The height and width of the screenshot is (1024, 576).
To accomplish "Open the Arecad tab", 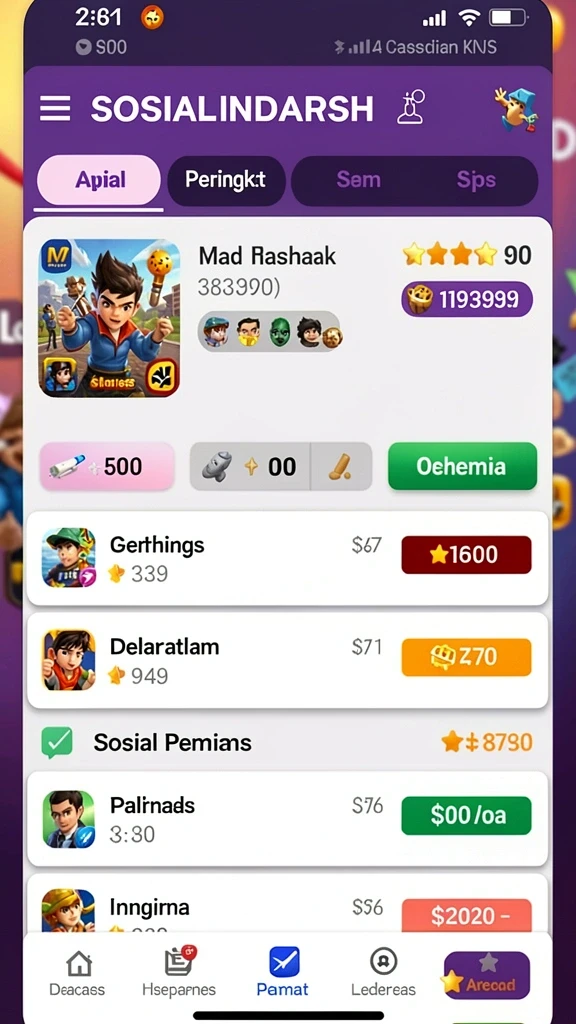I will (487, 975).
